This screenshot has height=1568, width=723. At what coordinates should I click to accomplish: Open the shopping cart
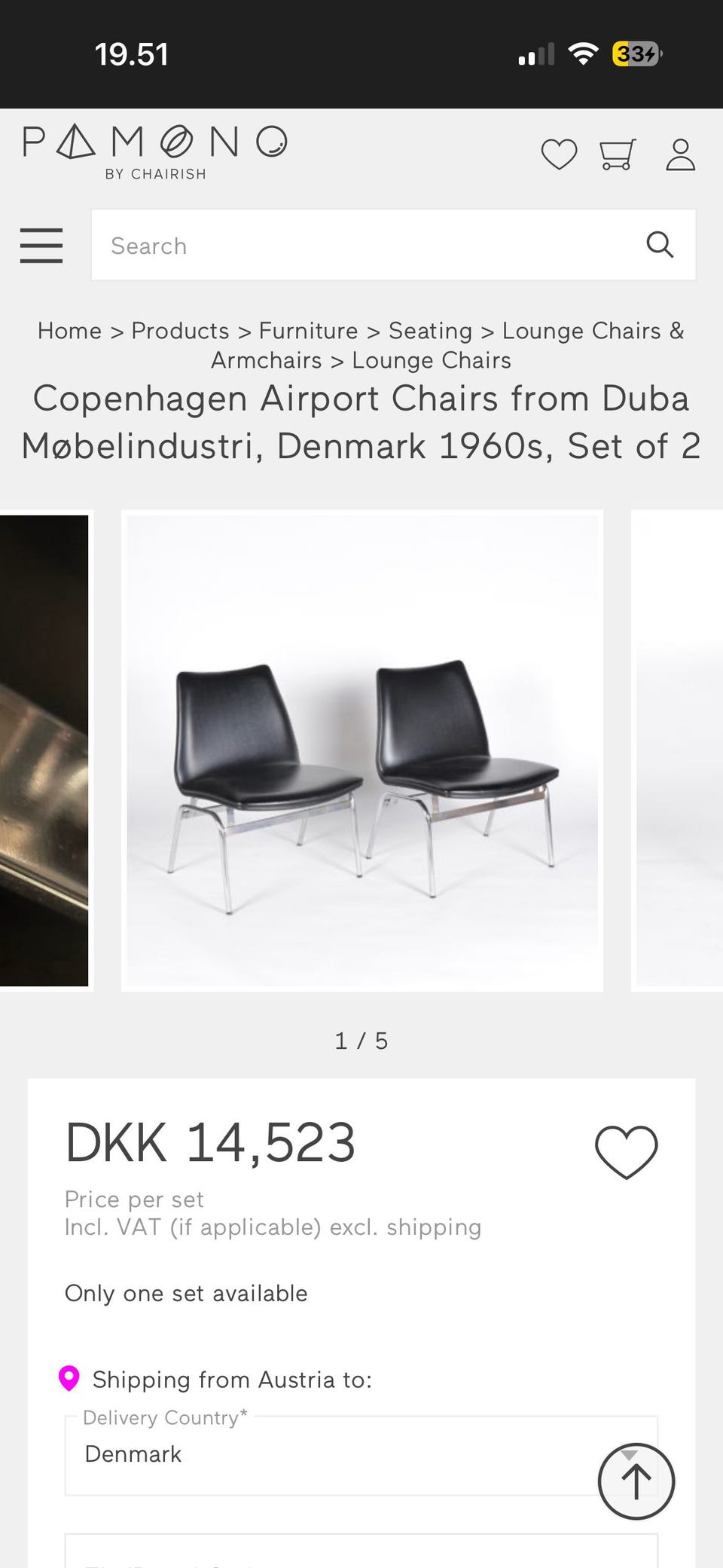point(616,154)
